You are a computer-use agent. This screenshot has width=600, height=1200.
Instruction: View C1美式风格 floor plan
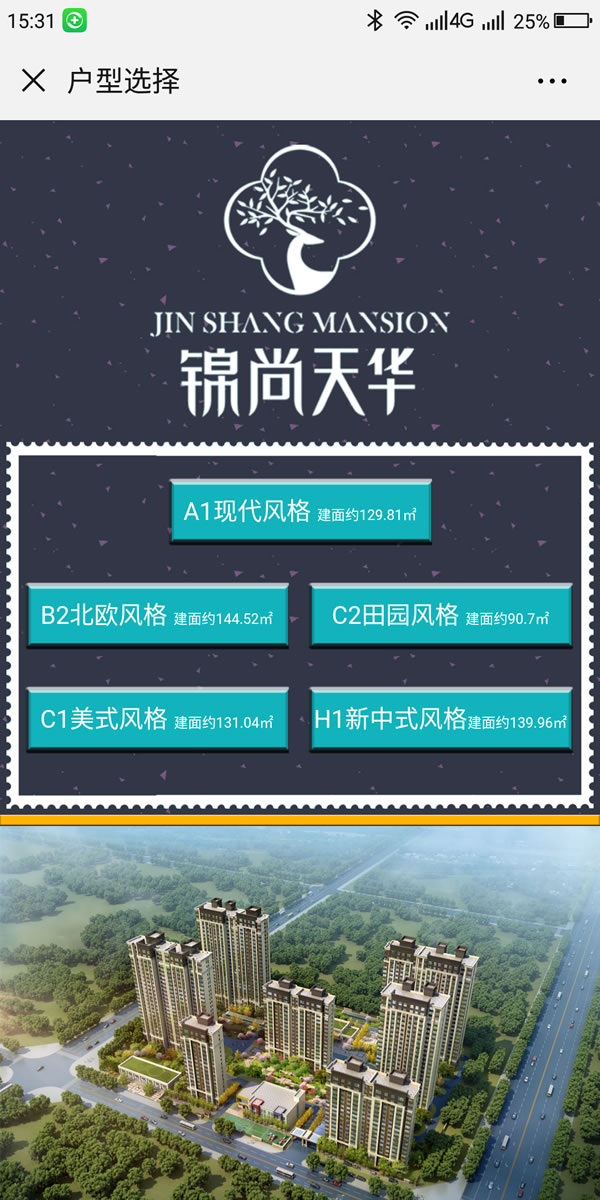157,719
